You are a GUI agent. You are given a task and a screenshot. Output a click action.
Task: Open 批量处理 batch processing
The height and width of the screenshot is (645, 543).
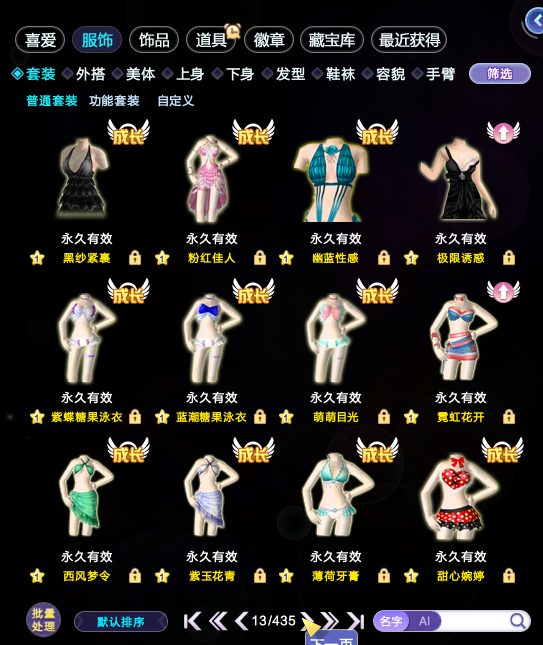coord(44,620)
